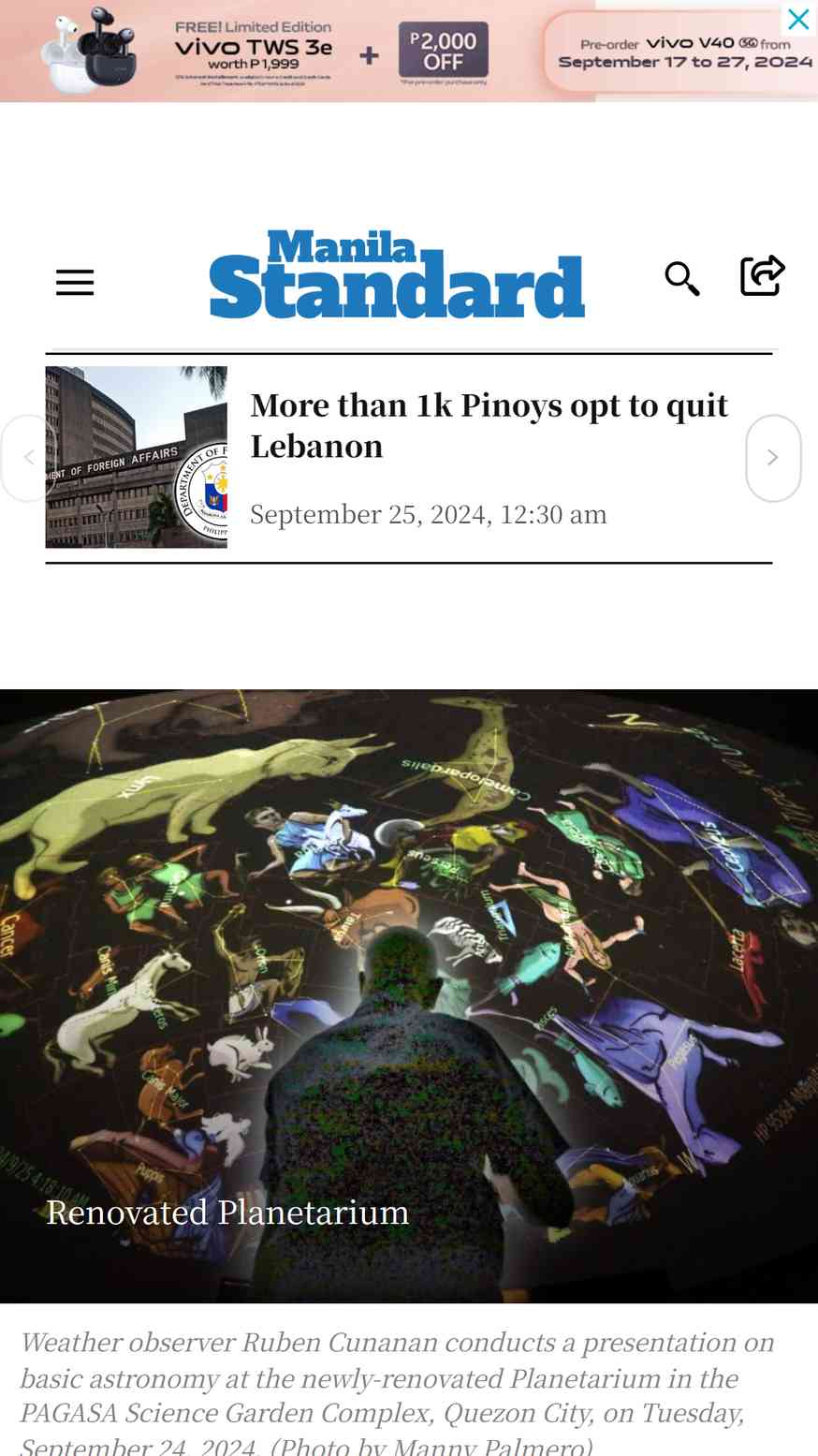Go to next headline in carousel

coord(773,458)
